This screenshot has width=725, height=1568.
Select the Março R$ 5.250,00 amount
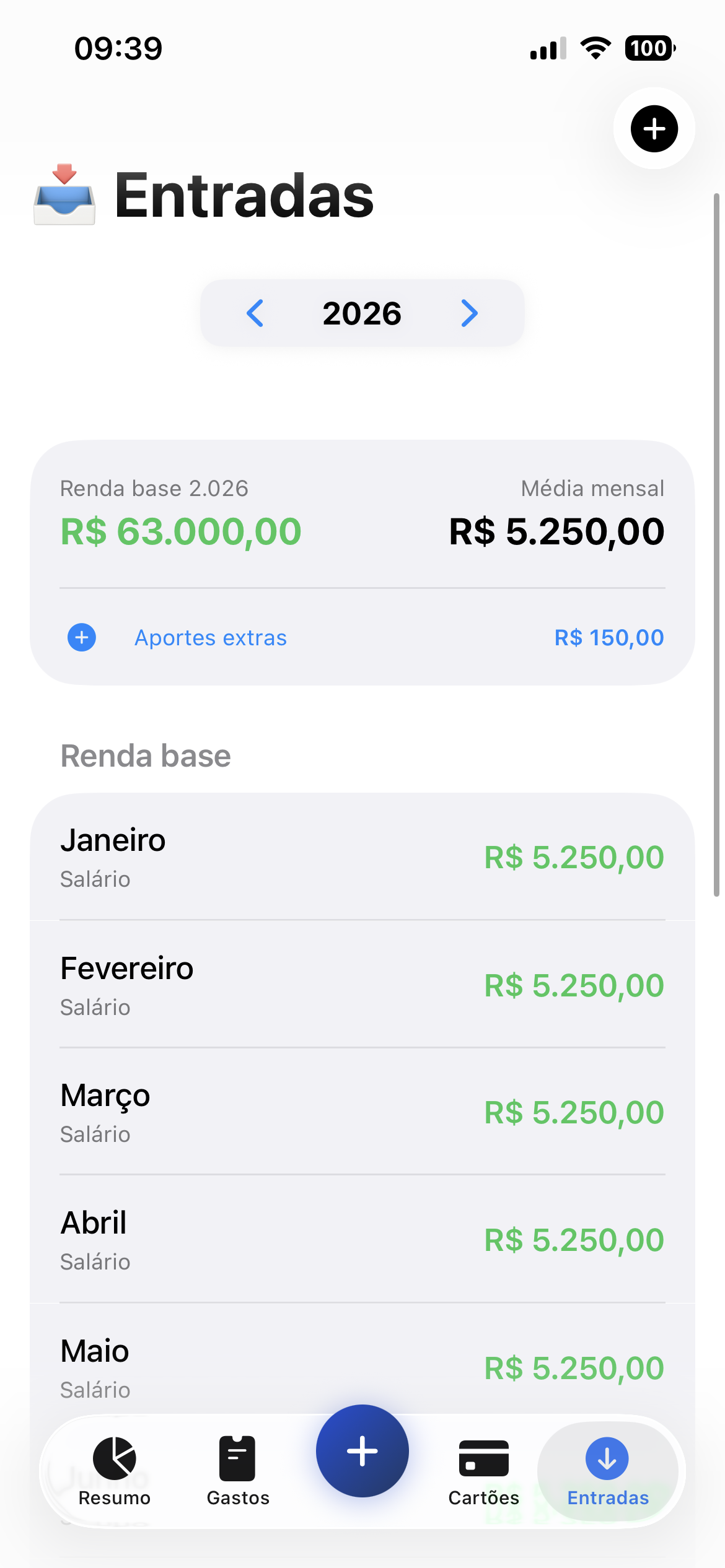pyautogui.click(x=573, y=1113)
